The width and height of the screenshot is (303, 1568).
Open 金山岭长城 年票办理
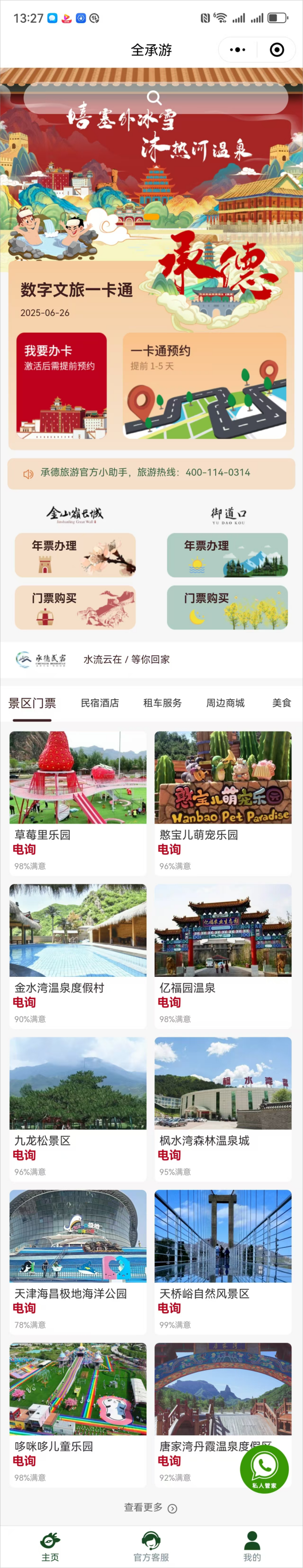click(x=75, y=554)
